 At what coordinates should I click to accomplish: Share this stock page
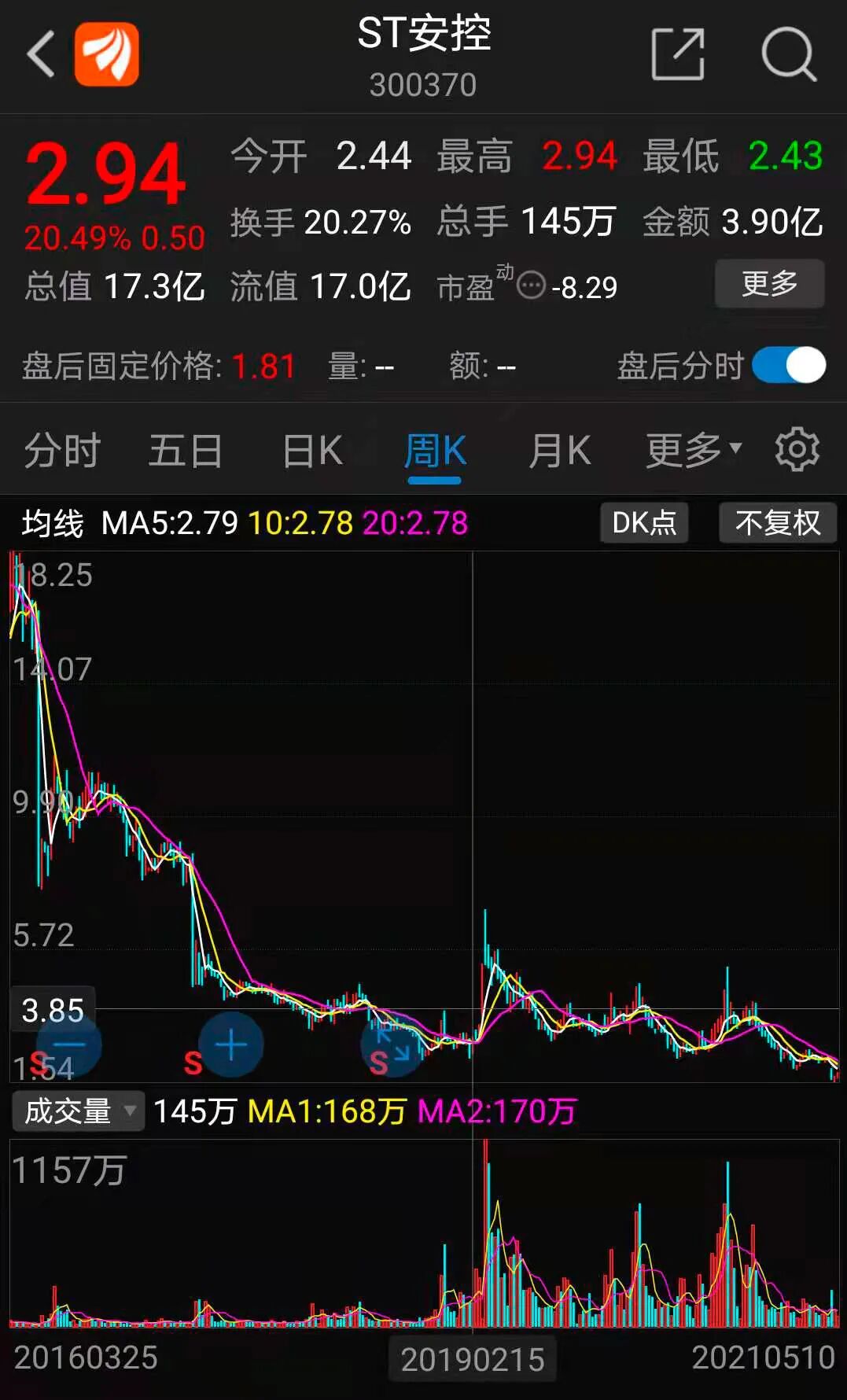(677, 54)
